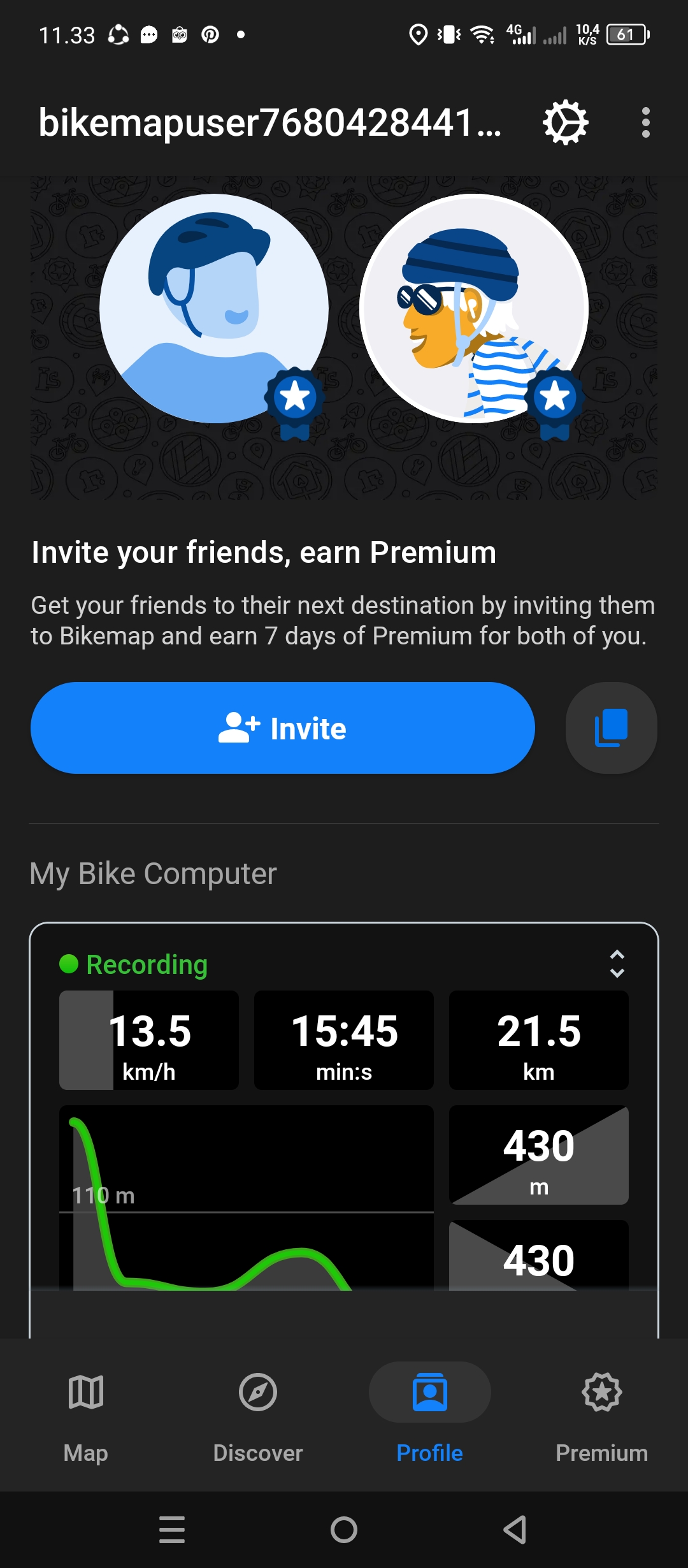The width and height of the screenshot is (688, 1568).
Task: Open the three-dot overflow menu
Action: 646,122
